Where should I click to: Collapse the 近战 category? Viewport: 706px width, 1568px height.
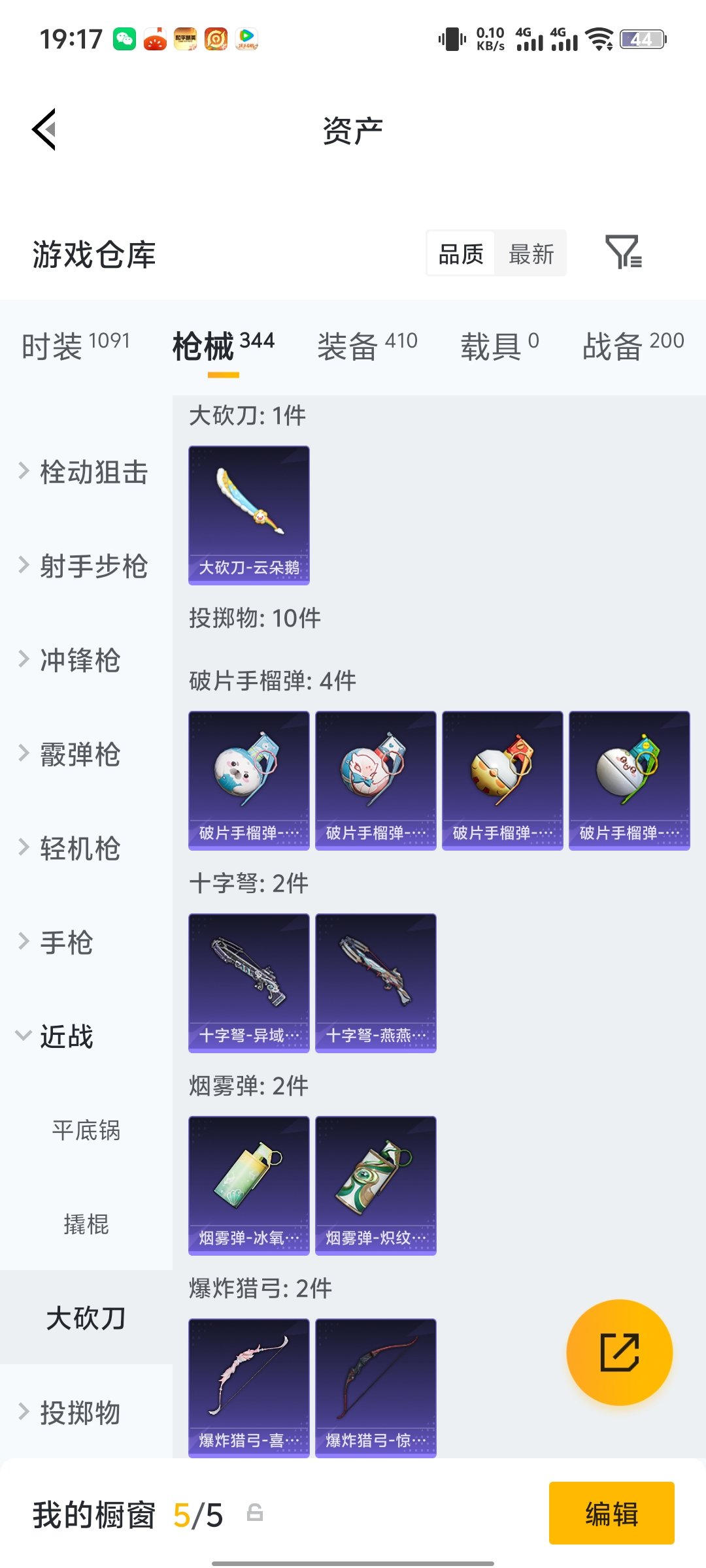[59, 1036]
